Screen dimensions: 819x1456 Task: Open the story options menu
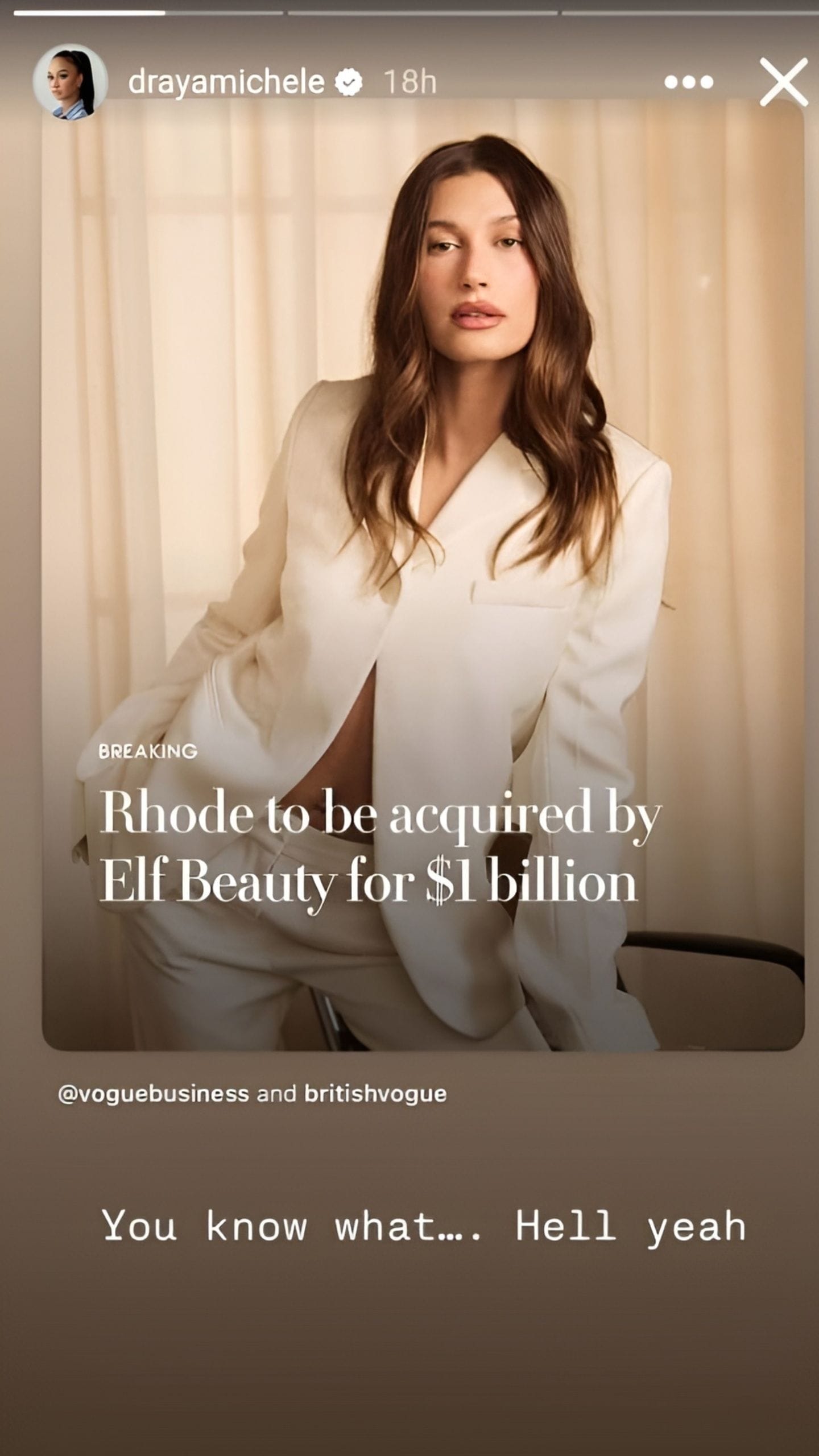click(689, 82)
